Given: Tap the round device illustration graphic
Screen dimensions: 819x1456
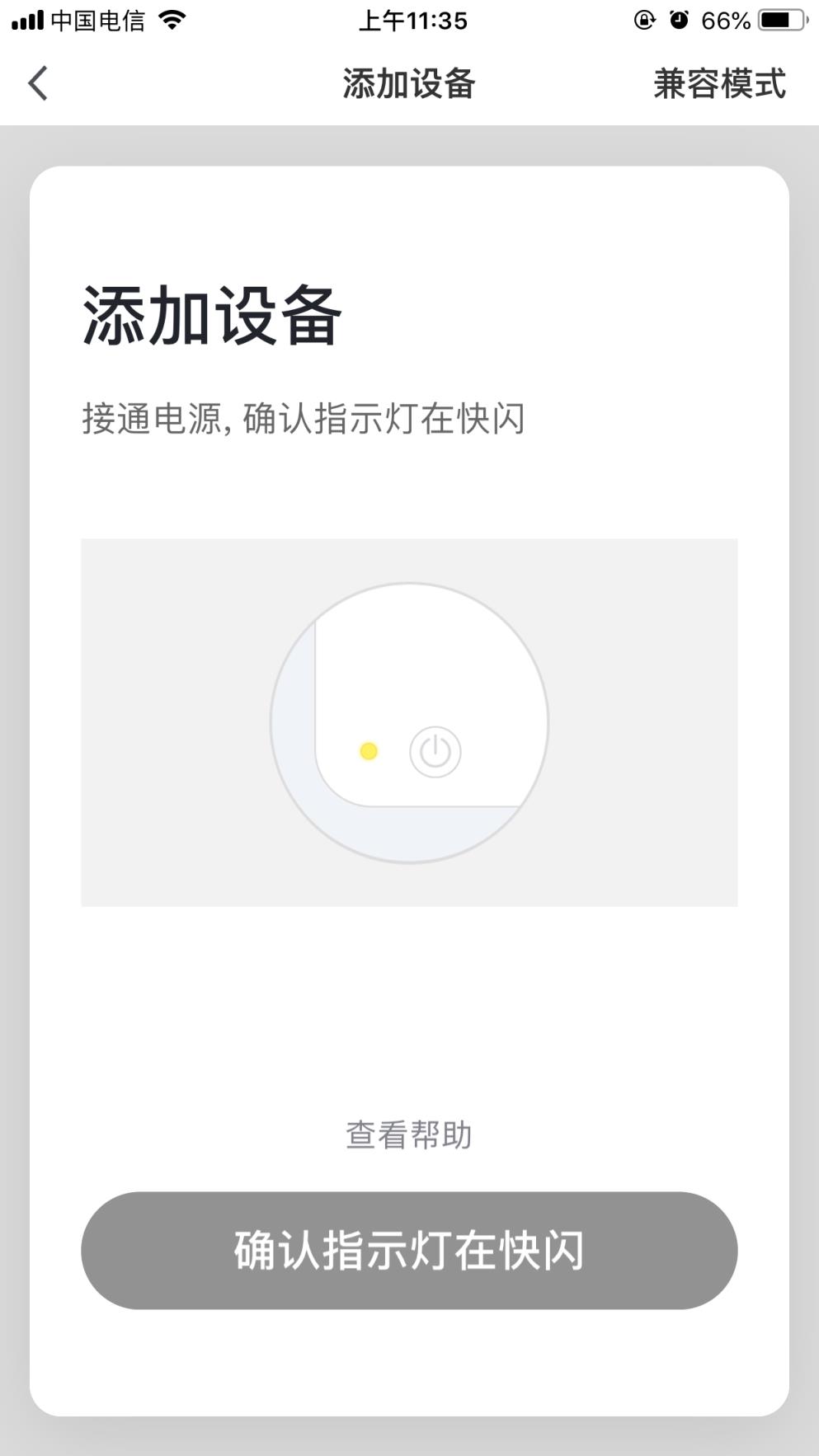Looking at the screenshot, I should pos(410,721).
